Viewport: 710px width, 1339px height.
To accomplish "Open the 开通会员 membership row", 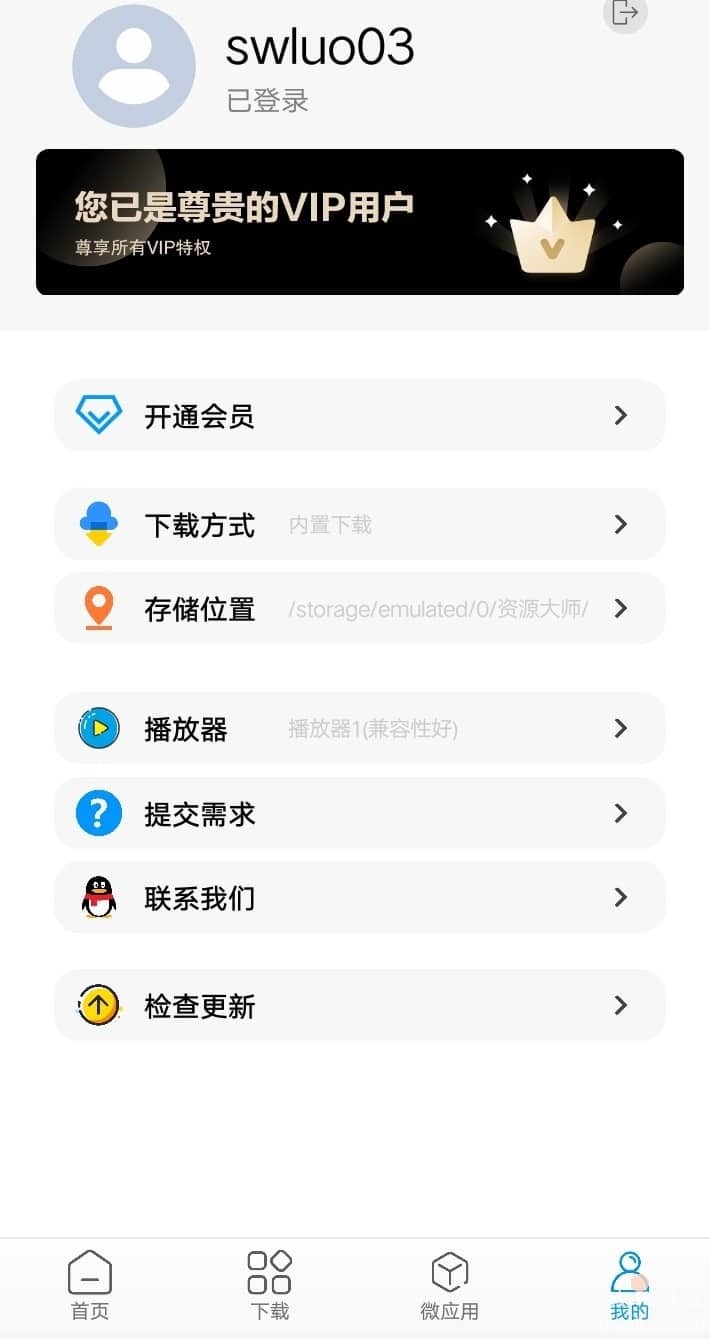I will click(x=359, y=415).
